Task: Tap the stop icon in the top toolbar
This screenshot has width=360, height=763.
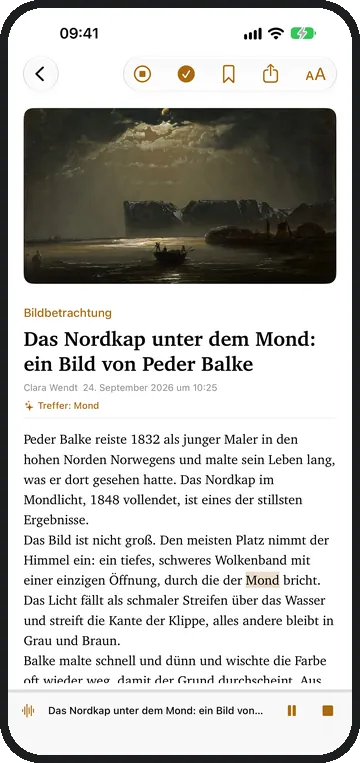Action: tap(143, 74)
